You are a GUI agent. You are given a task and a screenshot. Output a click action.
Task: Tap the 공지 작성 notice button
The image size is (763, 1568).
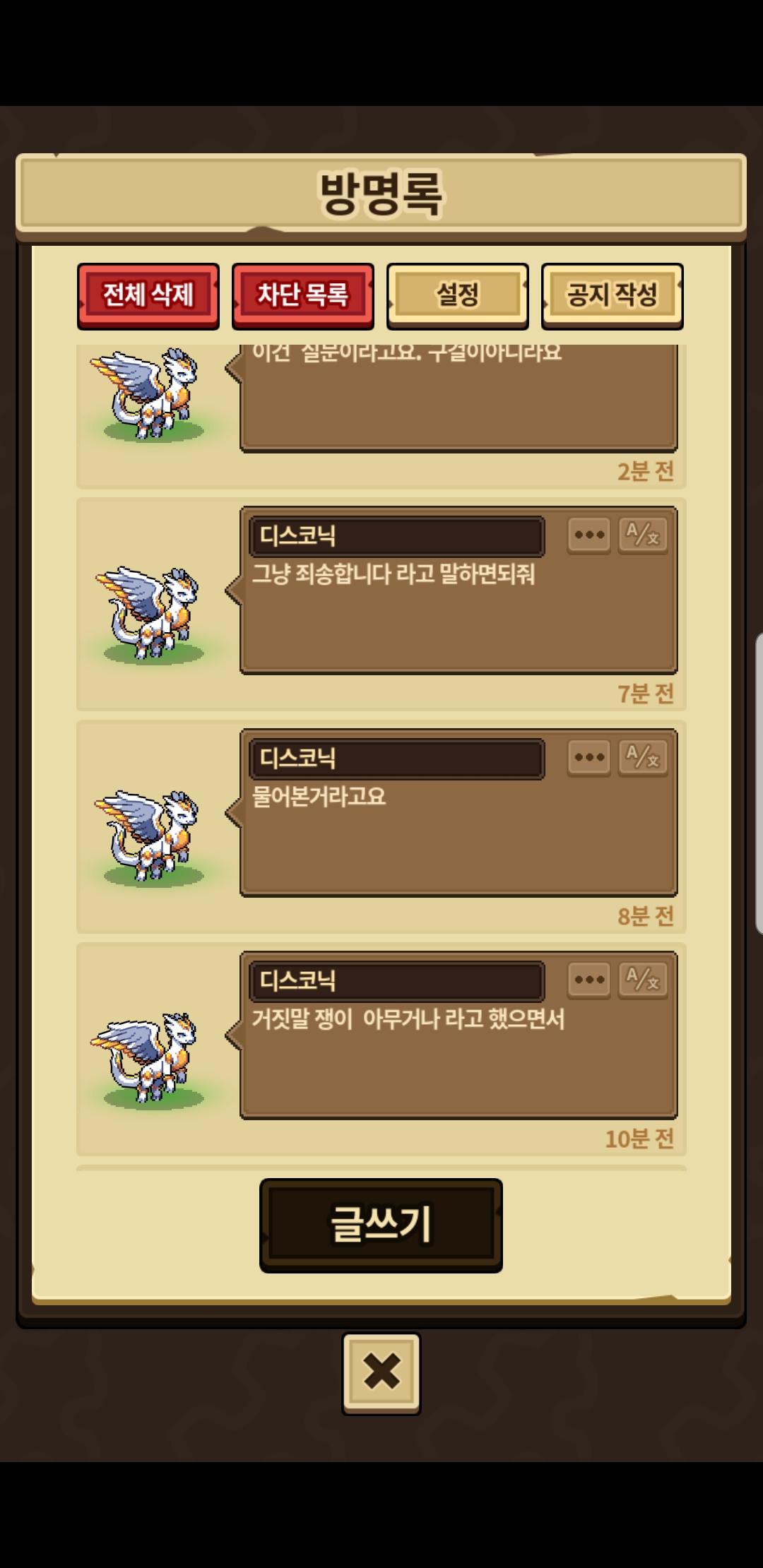pyautogui.click(x=612, y=295)
